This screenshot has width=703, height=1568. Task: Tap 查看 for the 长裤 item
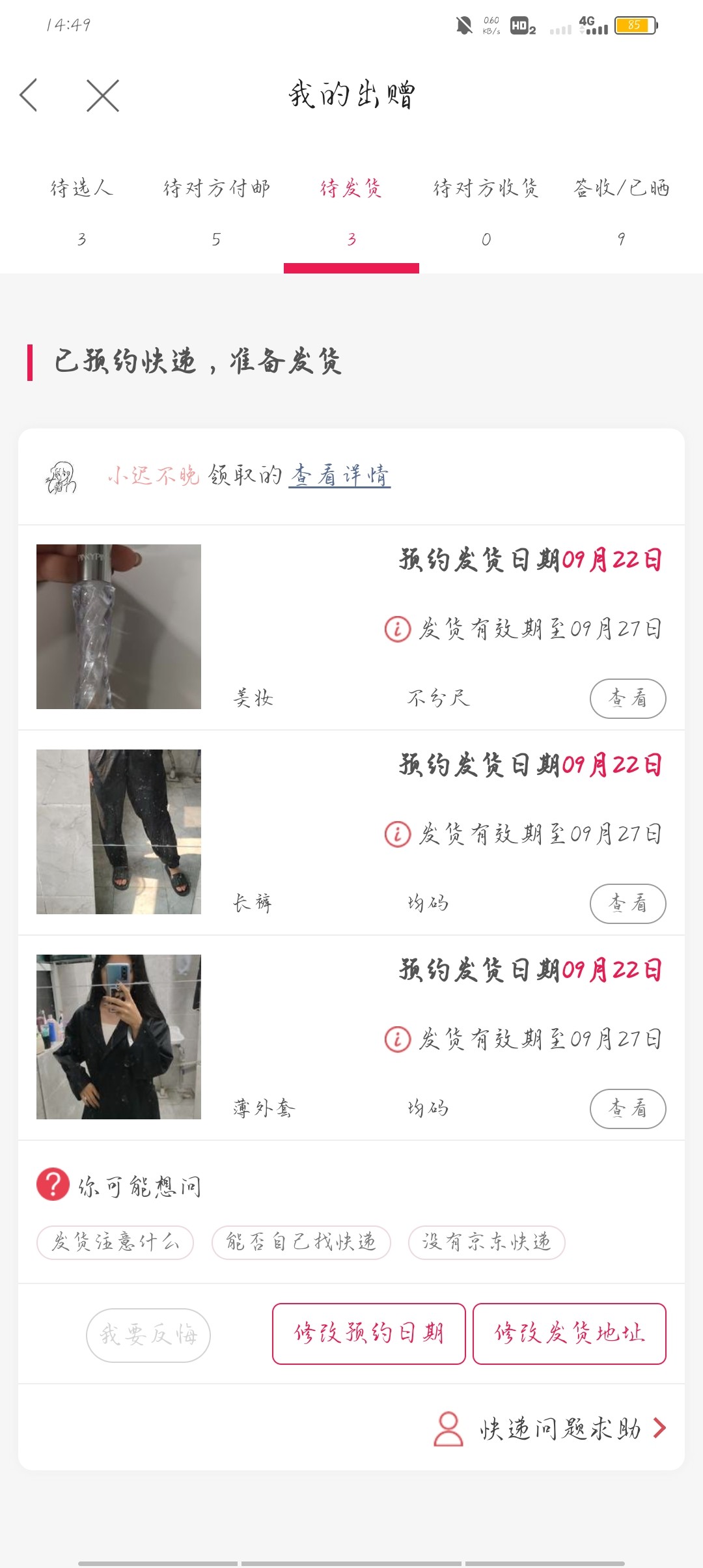[627, 904]
